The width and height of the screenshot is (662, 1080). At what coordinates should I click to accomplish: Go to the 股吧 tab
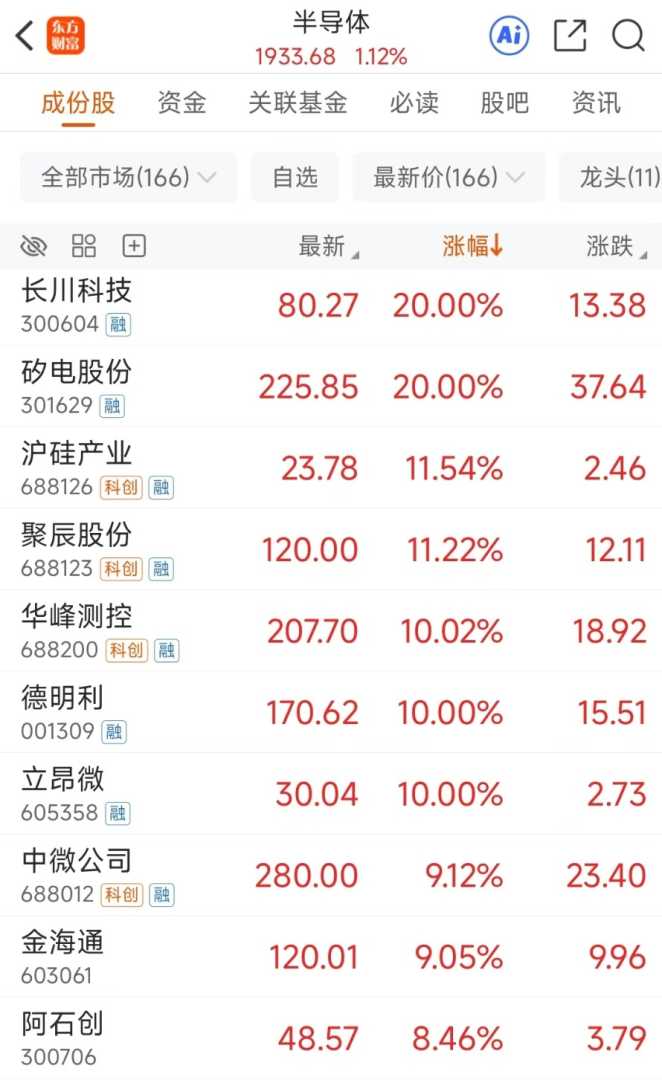(504, 102)
